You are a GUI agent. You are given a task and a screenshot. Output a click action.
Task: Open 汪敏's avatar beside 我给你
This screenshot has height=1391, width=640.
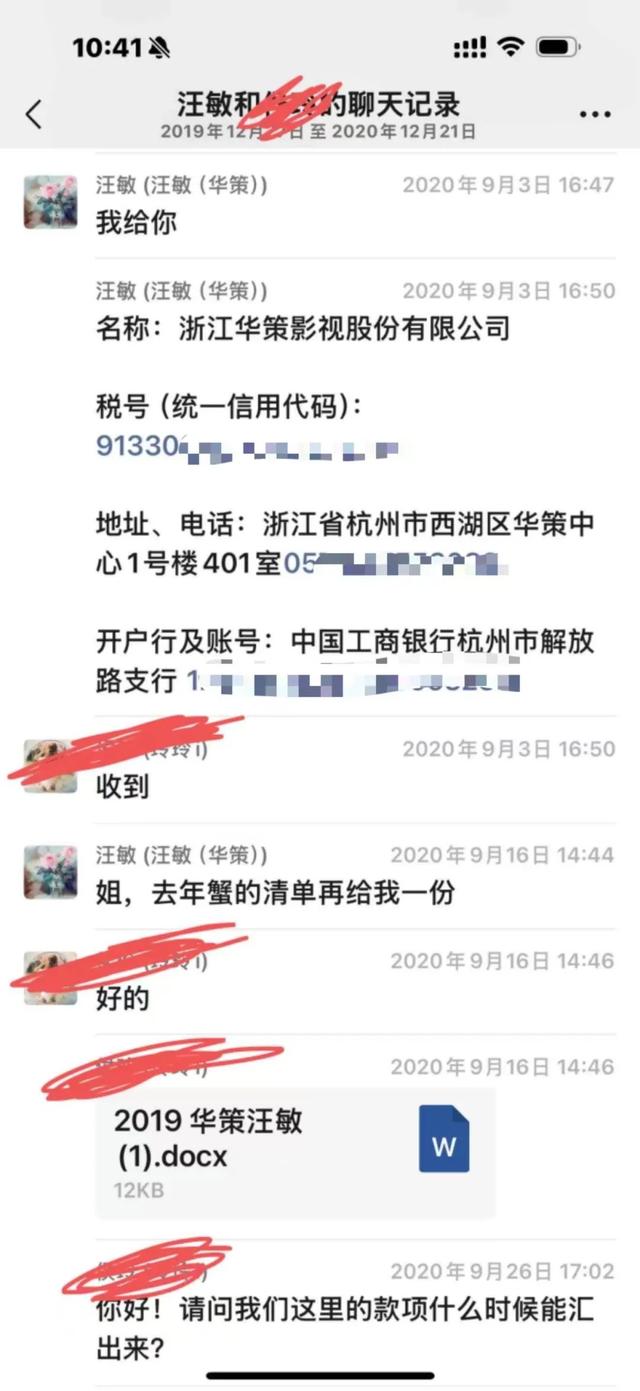point(50,201)
